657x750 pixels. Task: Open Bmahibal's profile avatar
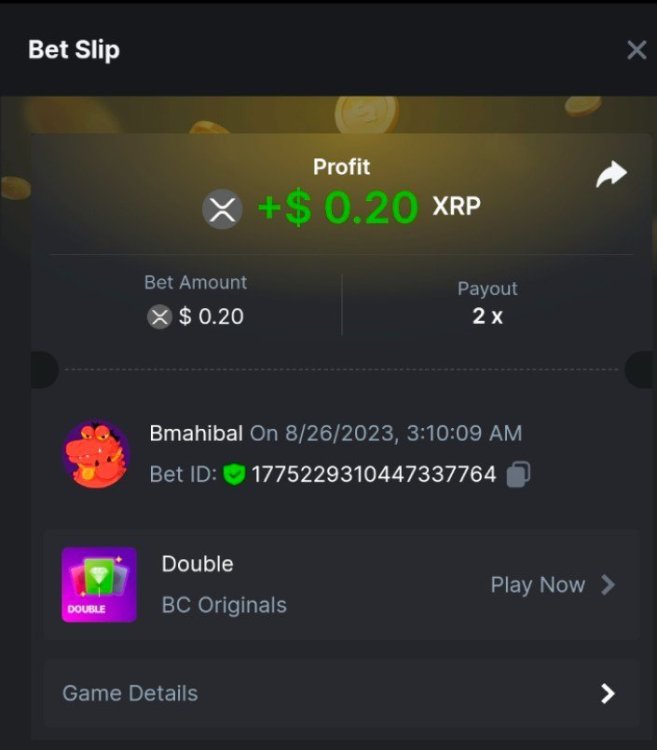96,454
